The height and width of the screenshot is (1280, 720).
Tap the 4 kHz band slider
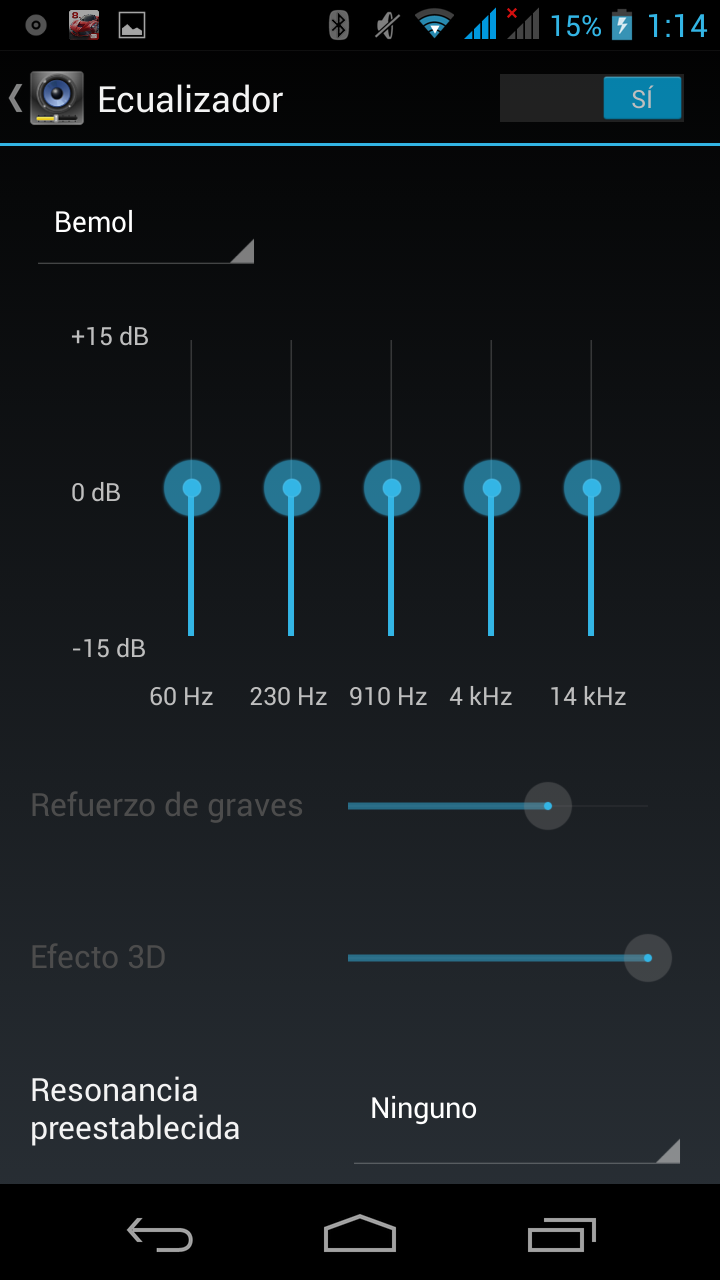[x=492, y=488]
